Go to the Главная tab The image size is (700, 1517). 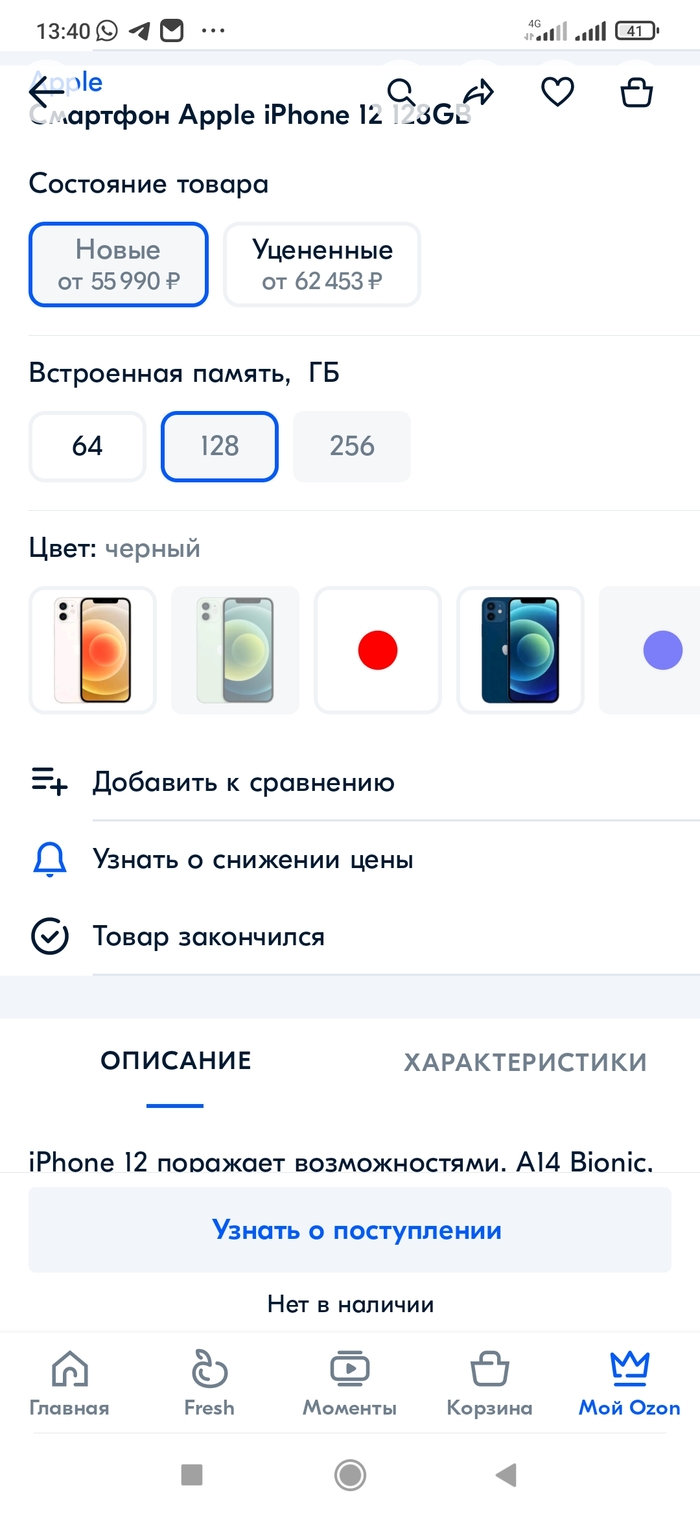point(69,1383)
